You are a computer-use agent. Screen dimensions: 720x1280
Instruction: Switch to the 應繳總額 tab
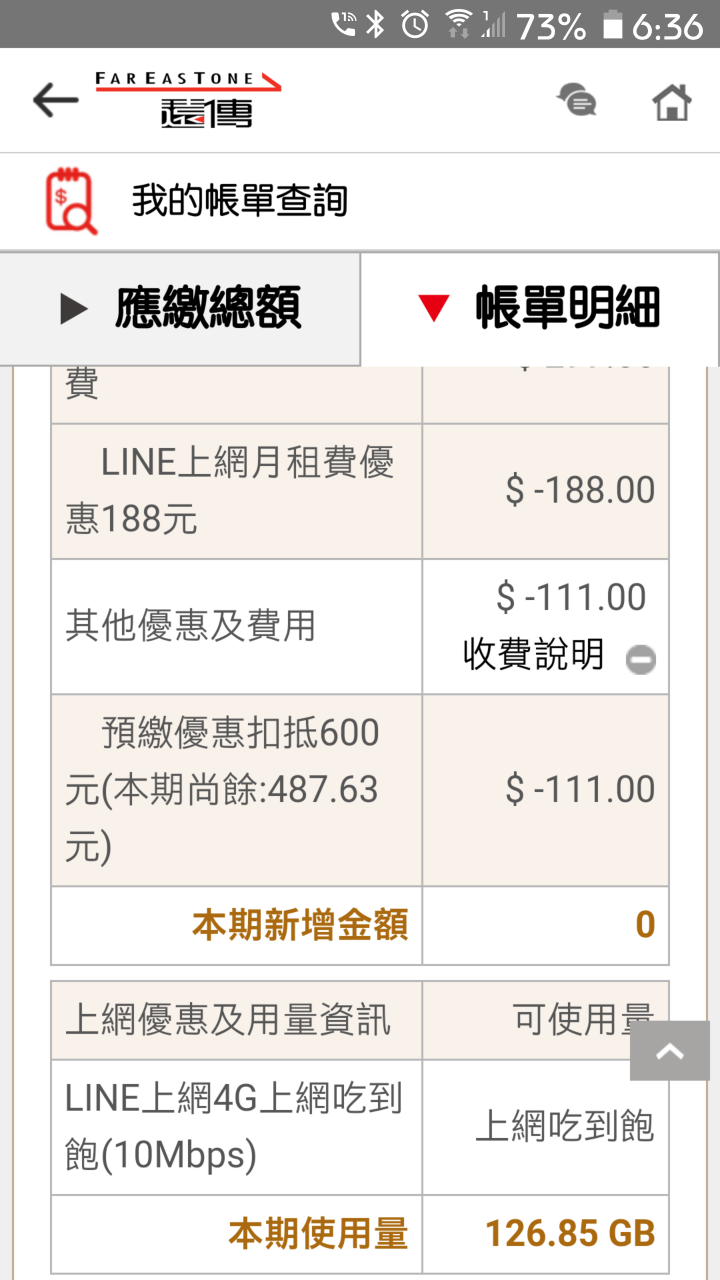click(180, 308)
